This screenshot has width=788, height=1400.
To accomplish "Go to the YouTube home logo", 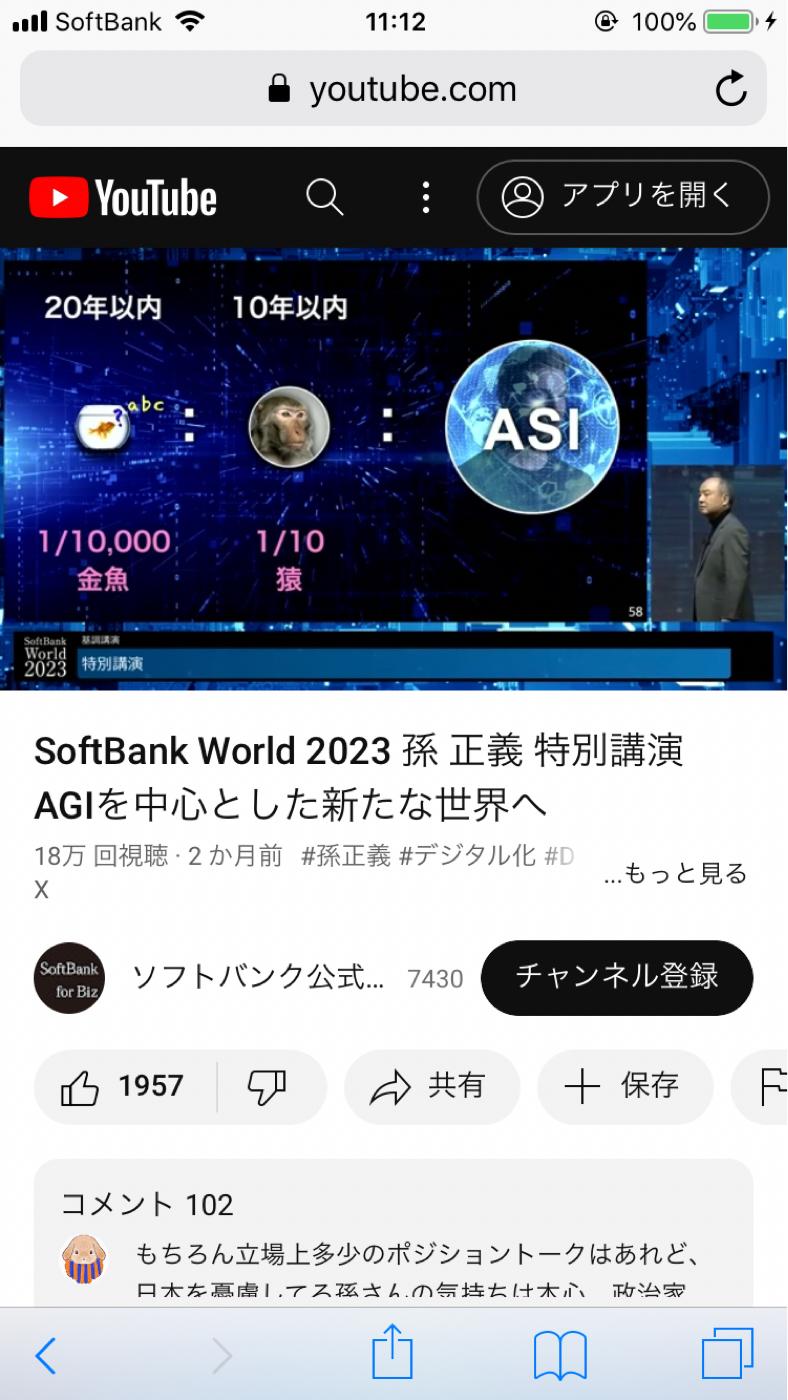I will 123,198.
